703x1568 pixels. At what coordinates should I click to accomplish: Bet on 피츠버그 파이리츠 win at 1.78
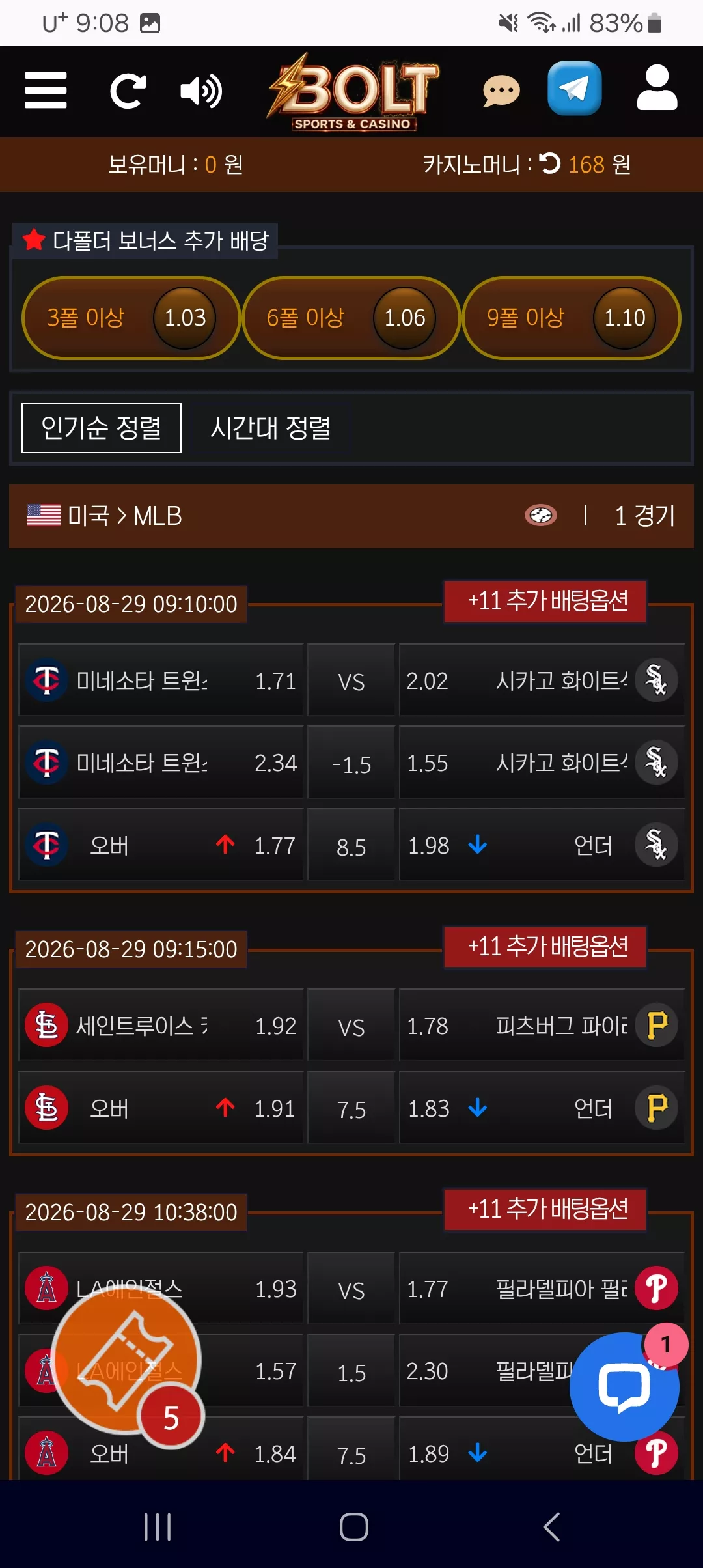[542, 1026]
